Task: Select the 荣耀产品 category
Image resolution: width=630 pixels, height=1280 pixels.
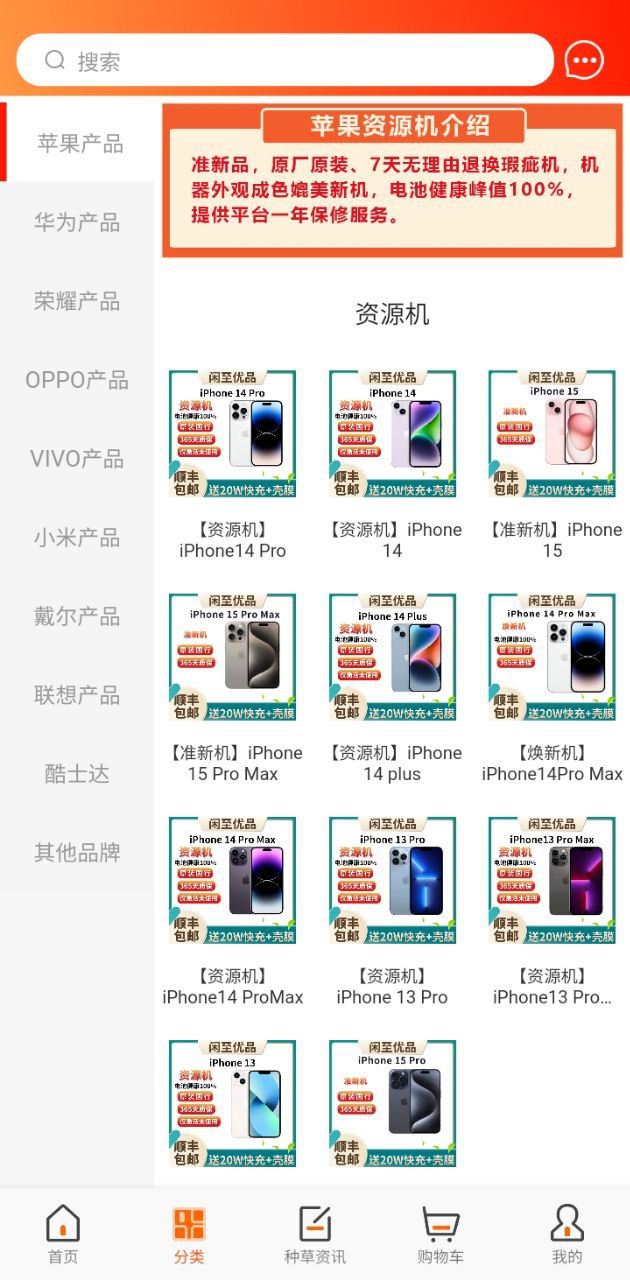Action: [78, 301]
